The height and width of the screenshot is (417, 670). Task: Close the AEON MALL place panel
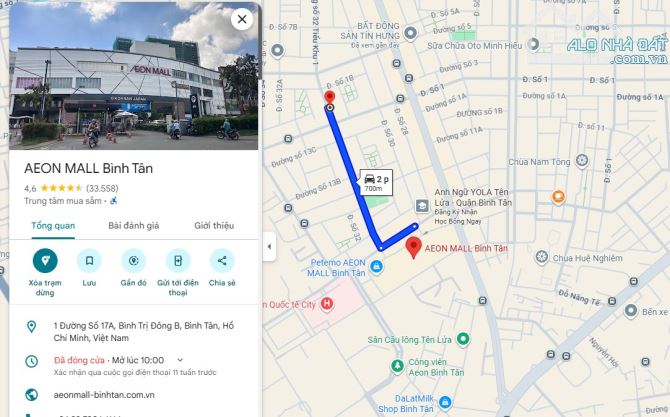(241, 19)
